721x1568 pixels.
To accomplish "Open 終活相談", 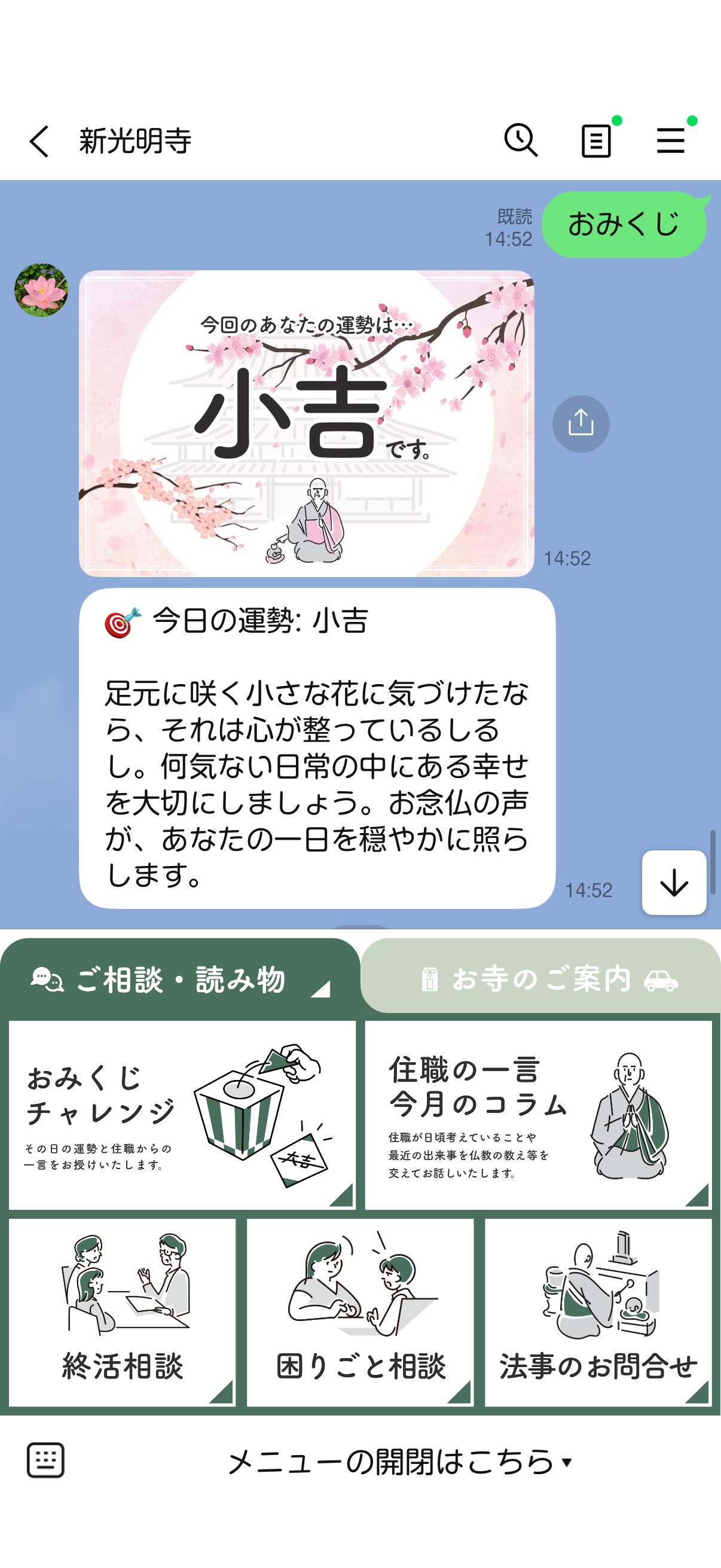I will [x=123, y=1311].
